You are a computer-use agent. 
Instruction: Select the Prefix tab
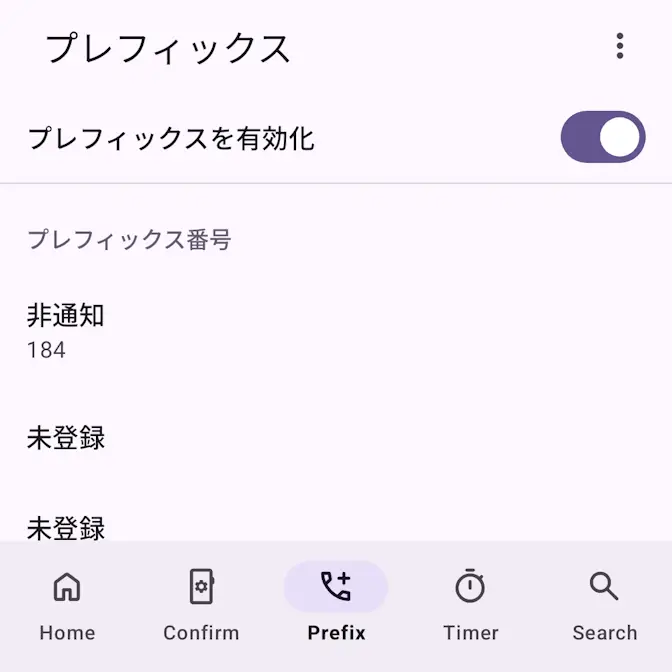(x=336, y=605)
